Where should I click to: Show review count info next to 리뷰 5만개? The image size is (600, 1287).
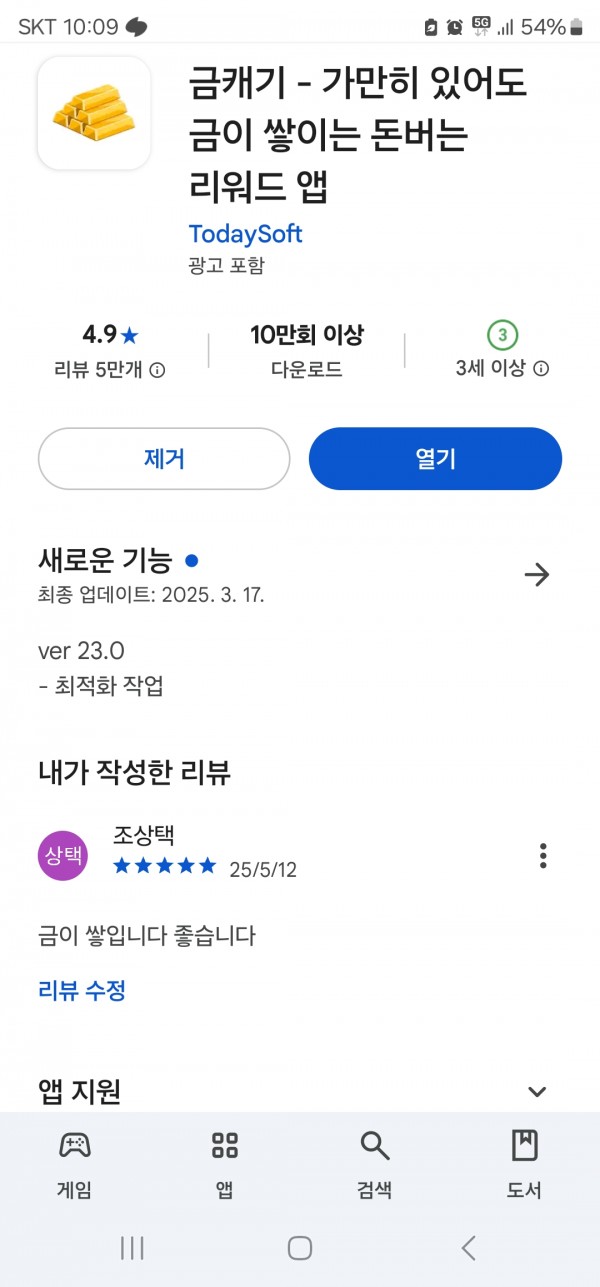[157, 370]
